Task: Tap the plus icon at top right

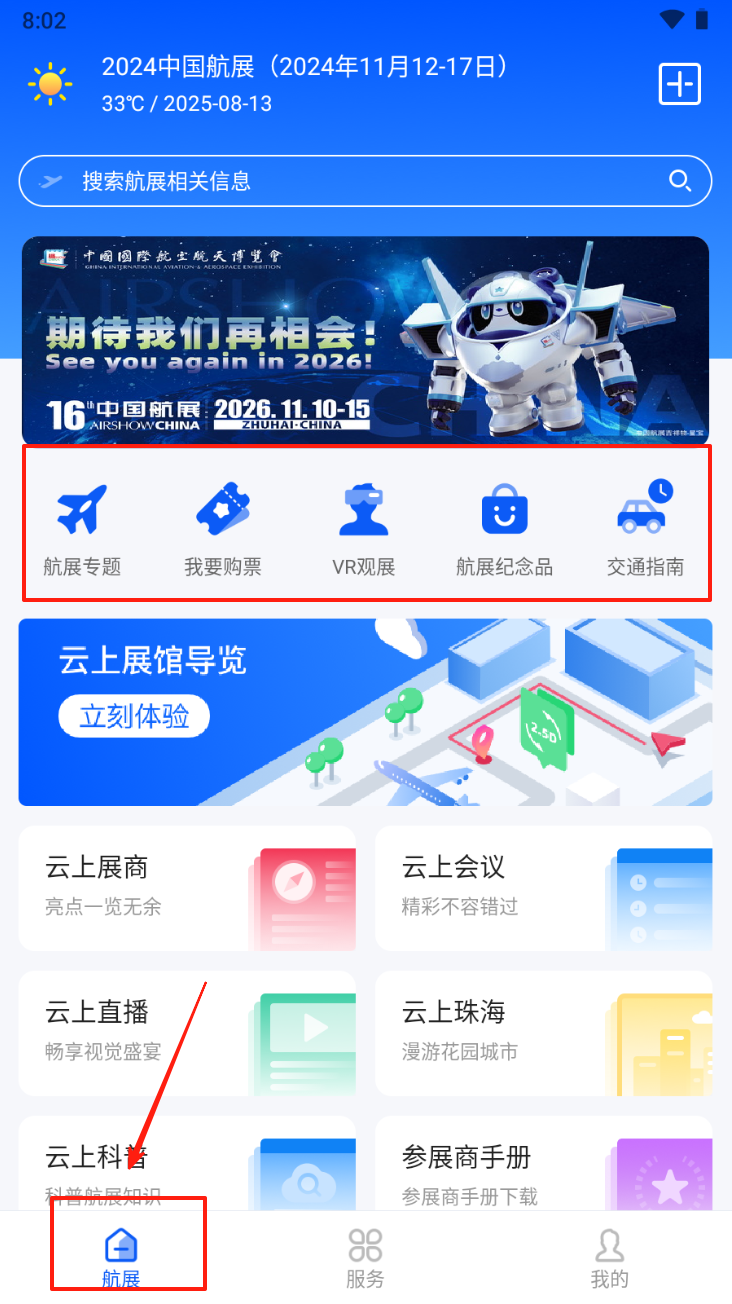Action: tap(680, 84)
